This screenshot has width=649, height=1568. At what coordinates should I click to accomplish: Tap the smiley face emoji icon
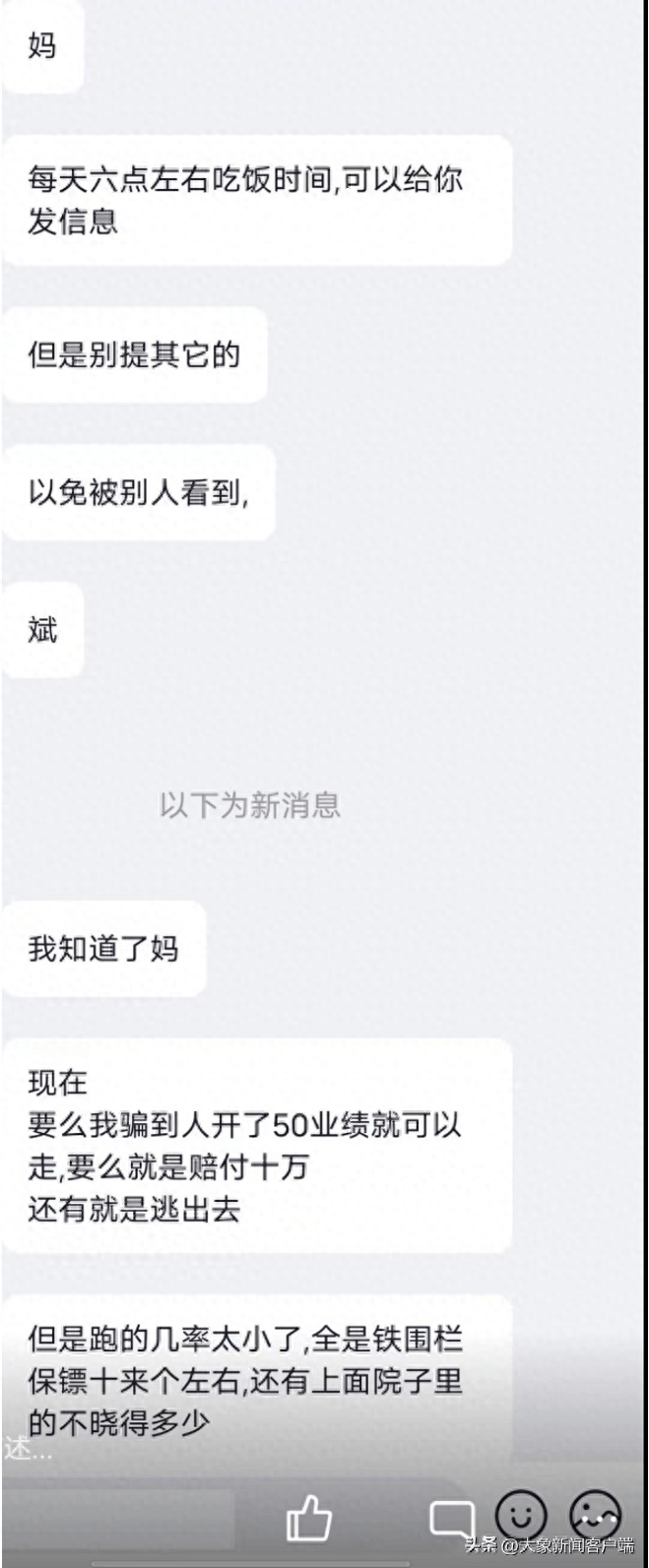[521, 1515]
